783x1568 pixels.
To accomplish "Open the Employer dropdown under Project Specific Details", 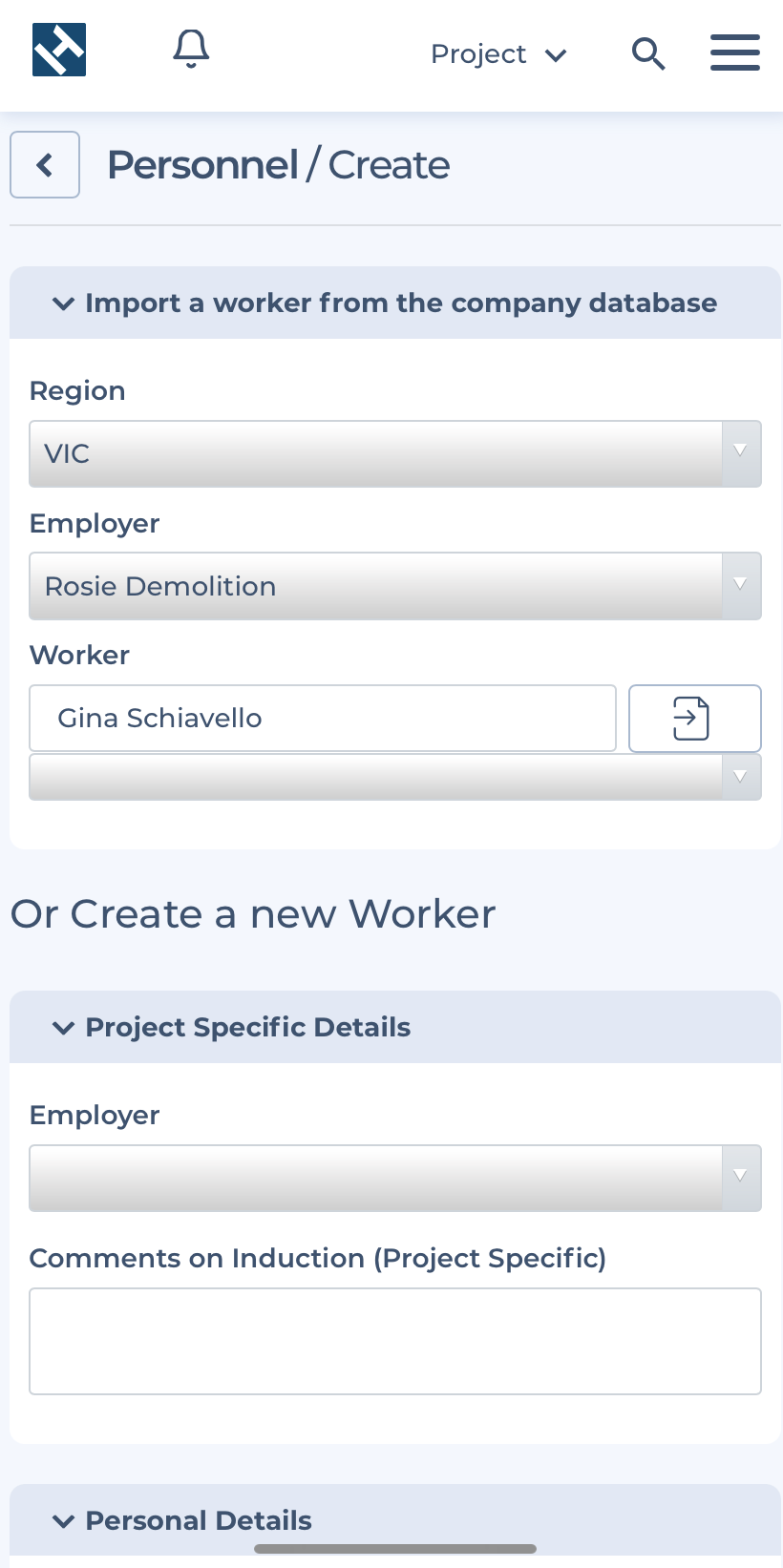I will tap(394, 1178).
